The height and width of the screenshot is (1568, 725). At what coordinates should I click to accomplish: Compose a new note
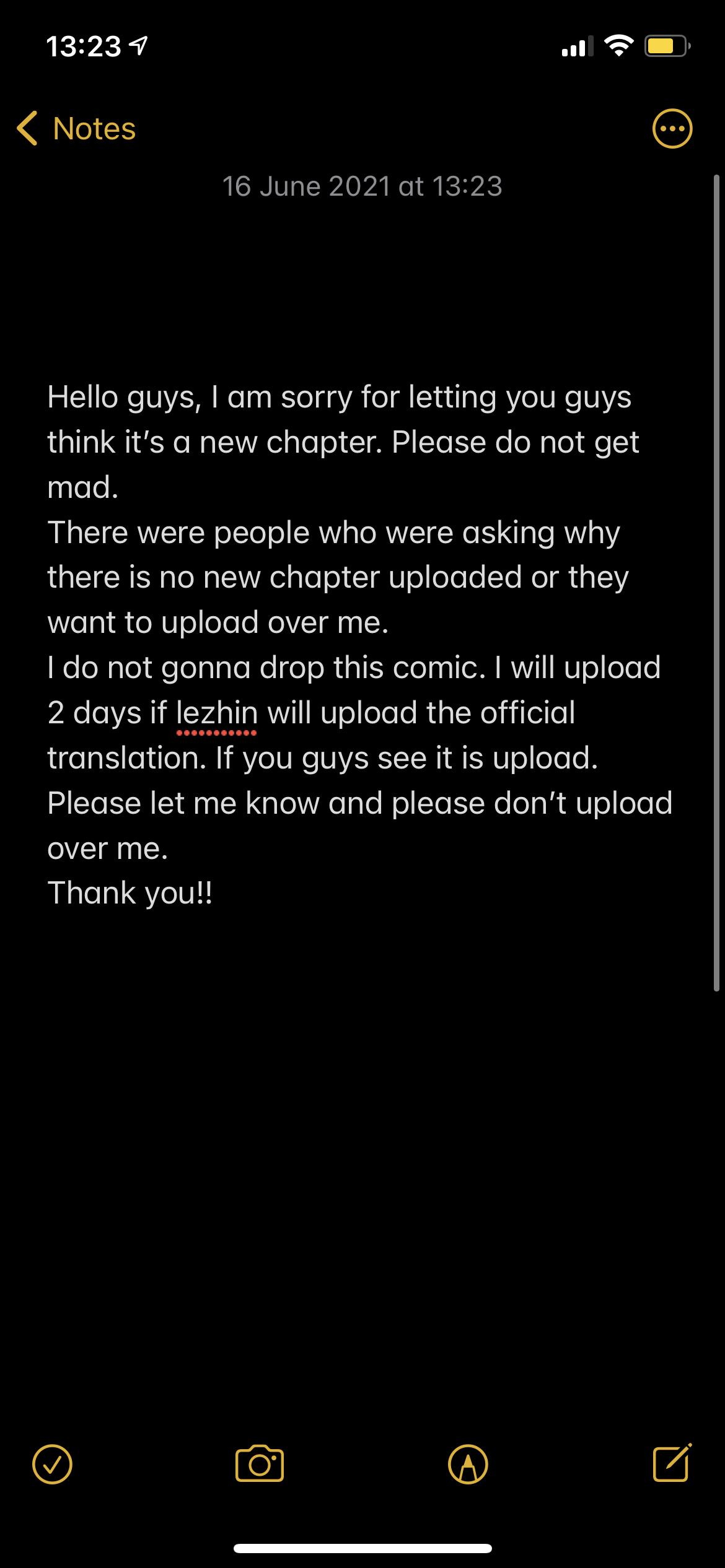(672, 1463)
